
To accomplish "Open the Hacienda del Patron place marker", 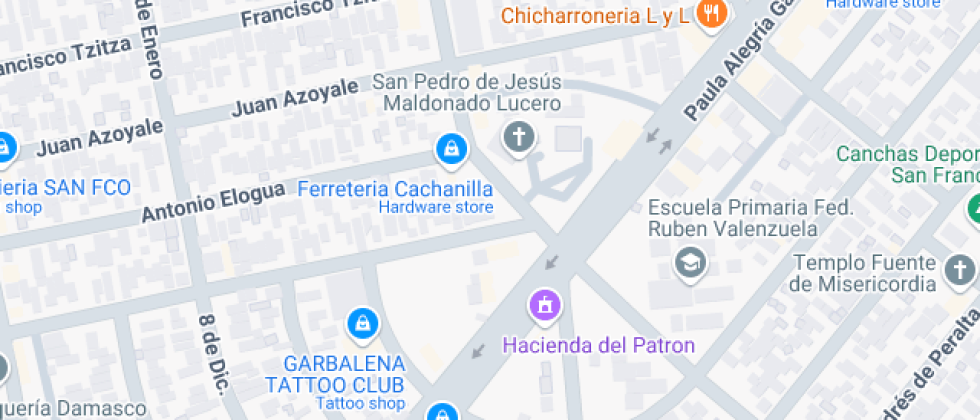I will point(545,305).
